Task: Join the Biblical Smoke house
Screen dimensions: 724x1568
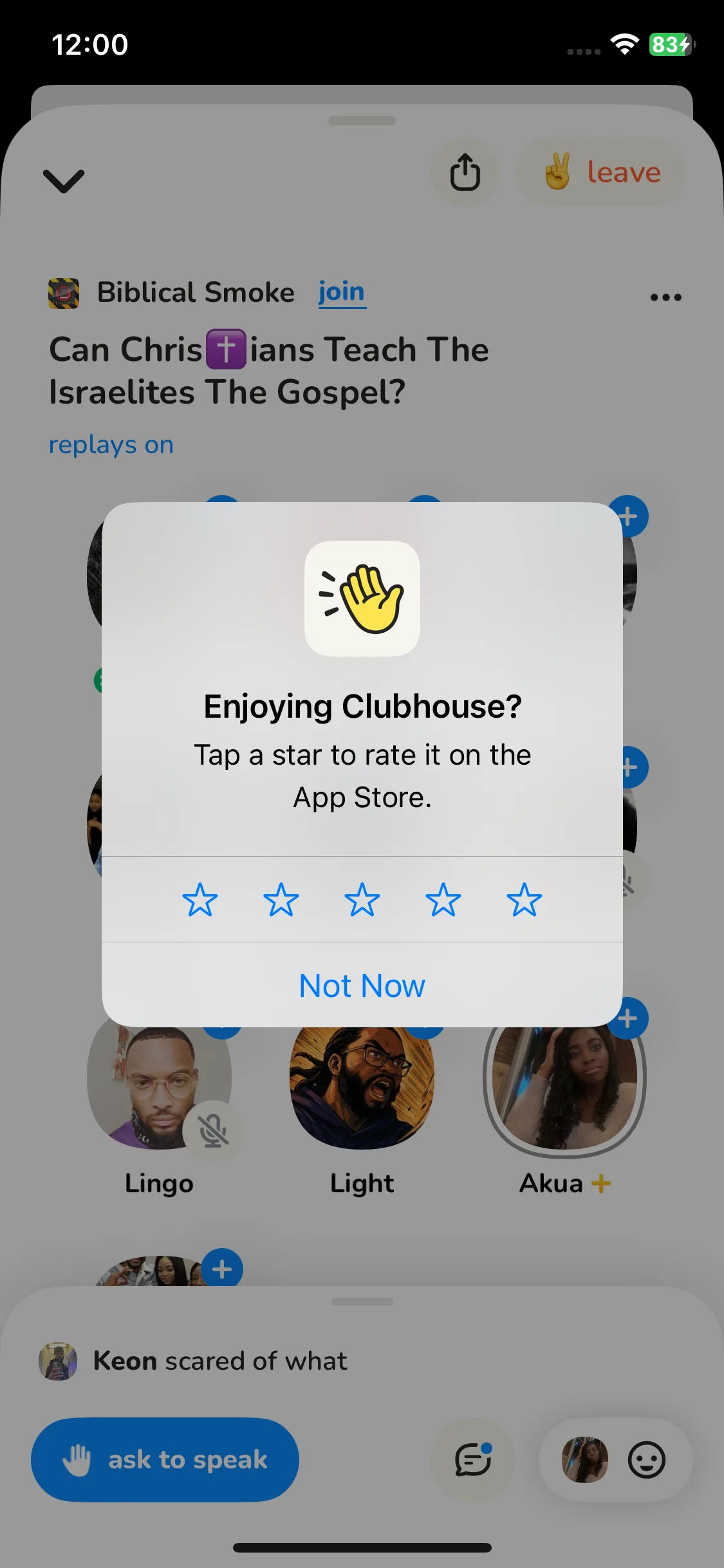Action: tap(342, 292)
